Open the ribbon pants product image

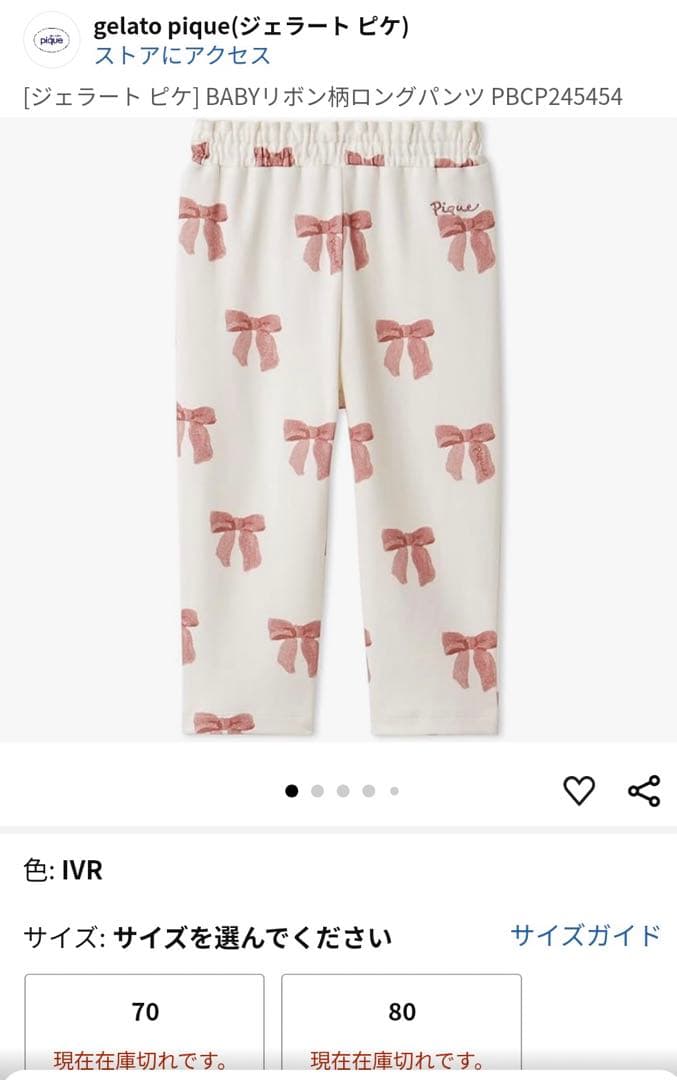tap(338, 430)
